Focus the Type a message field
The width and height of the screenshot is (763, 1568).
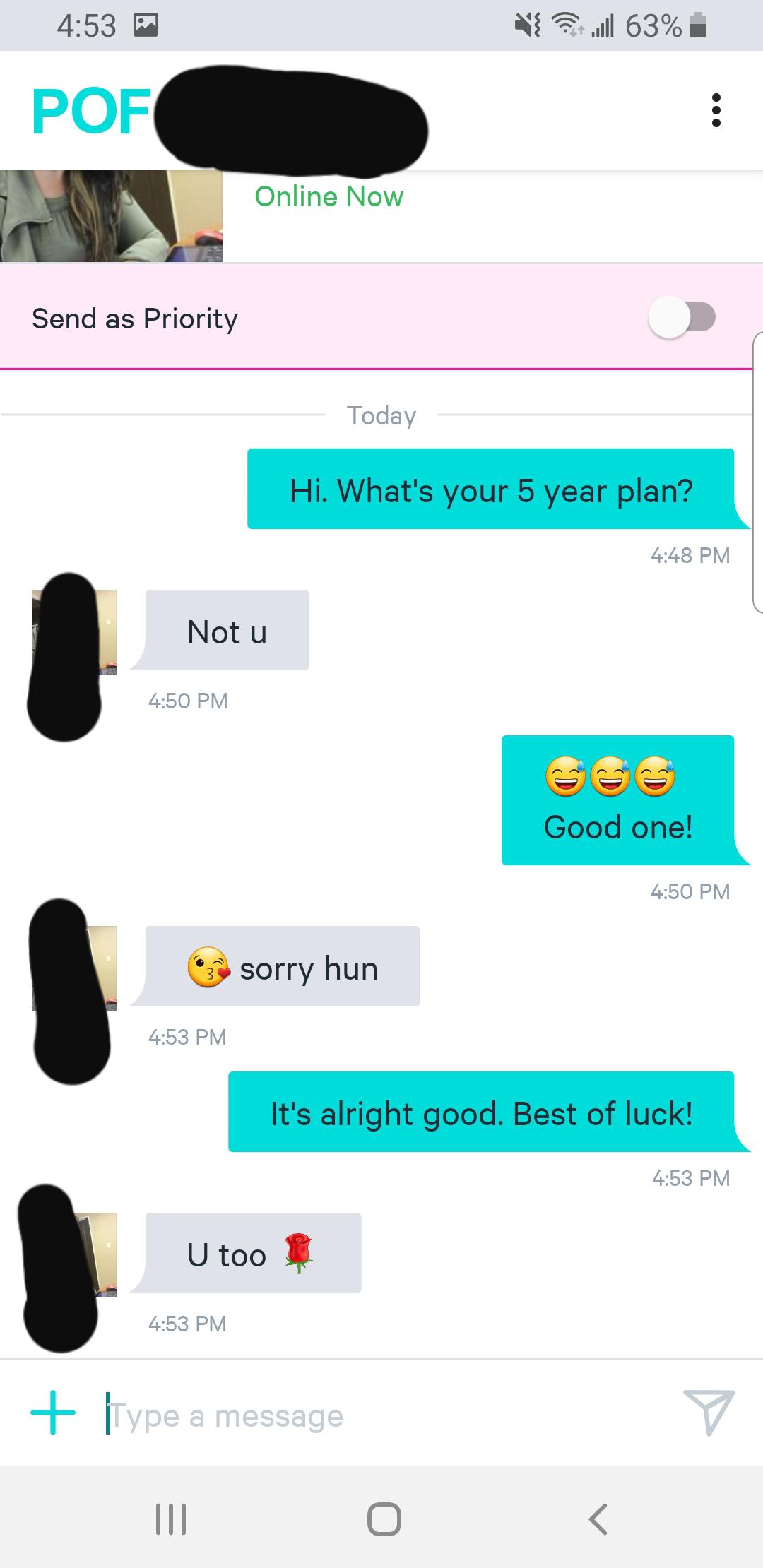[381, 1416]
